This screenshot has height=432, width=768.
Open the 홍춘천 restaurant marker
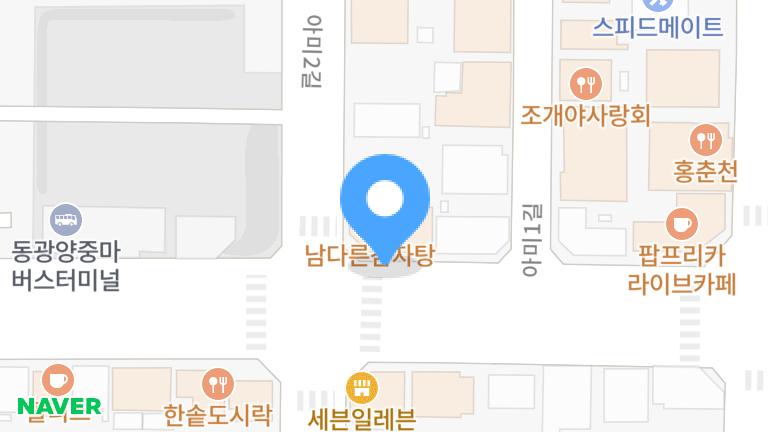click(x=707, y=139)
